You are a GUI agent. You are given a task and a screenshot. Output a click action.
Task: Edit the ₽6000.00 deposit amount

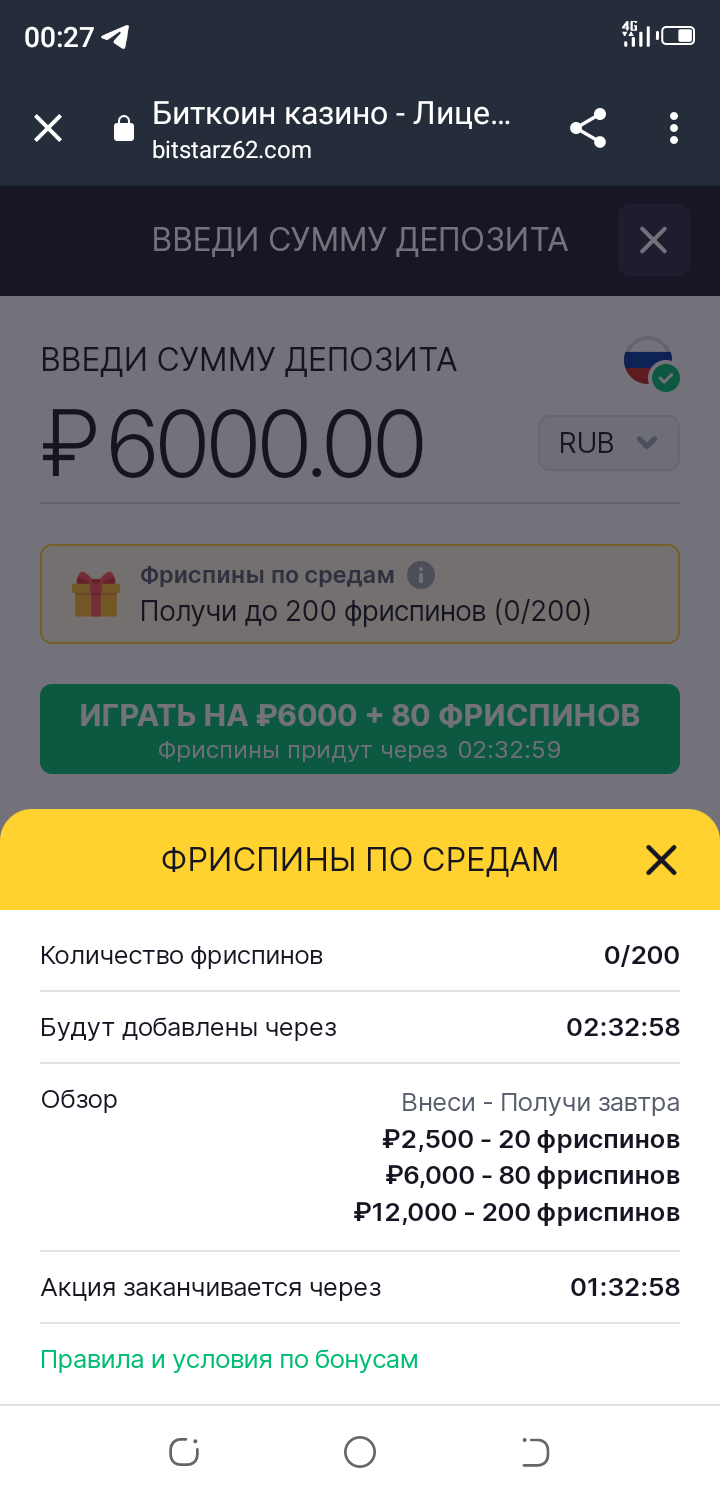(x=232, y=445)
